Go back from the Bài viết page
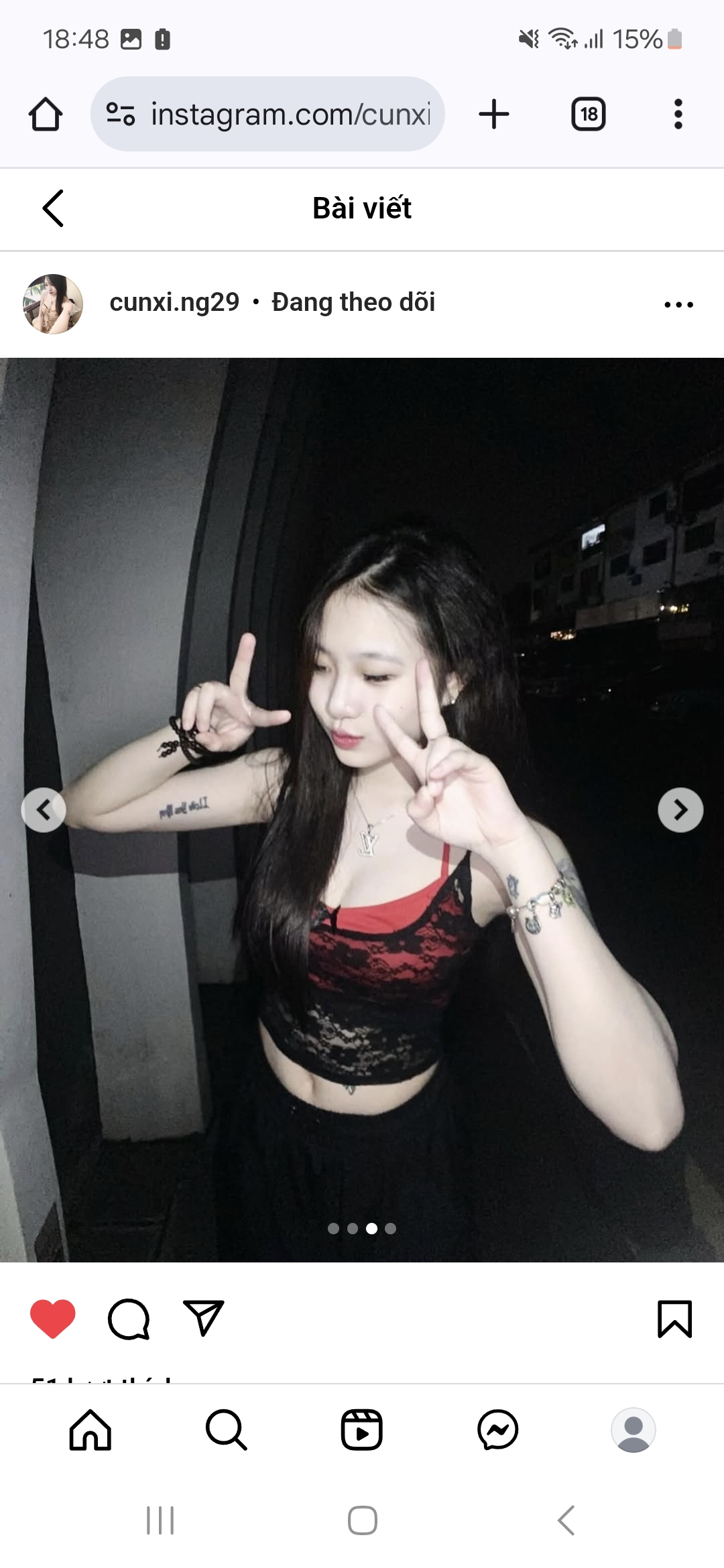This screenshot has height=1568, width=724. (x=53, y=208)
